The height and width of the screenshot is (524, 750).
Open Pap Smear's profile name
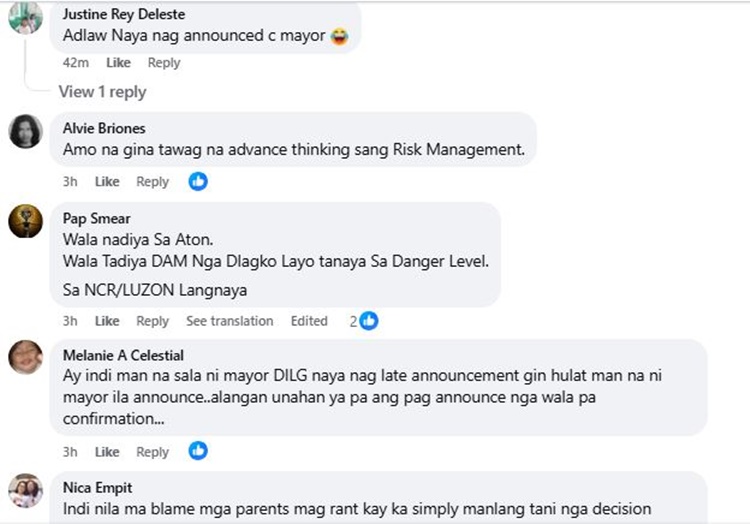[96, 218]
